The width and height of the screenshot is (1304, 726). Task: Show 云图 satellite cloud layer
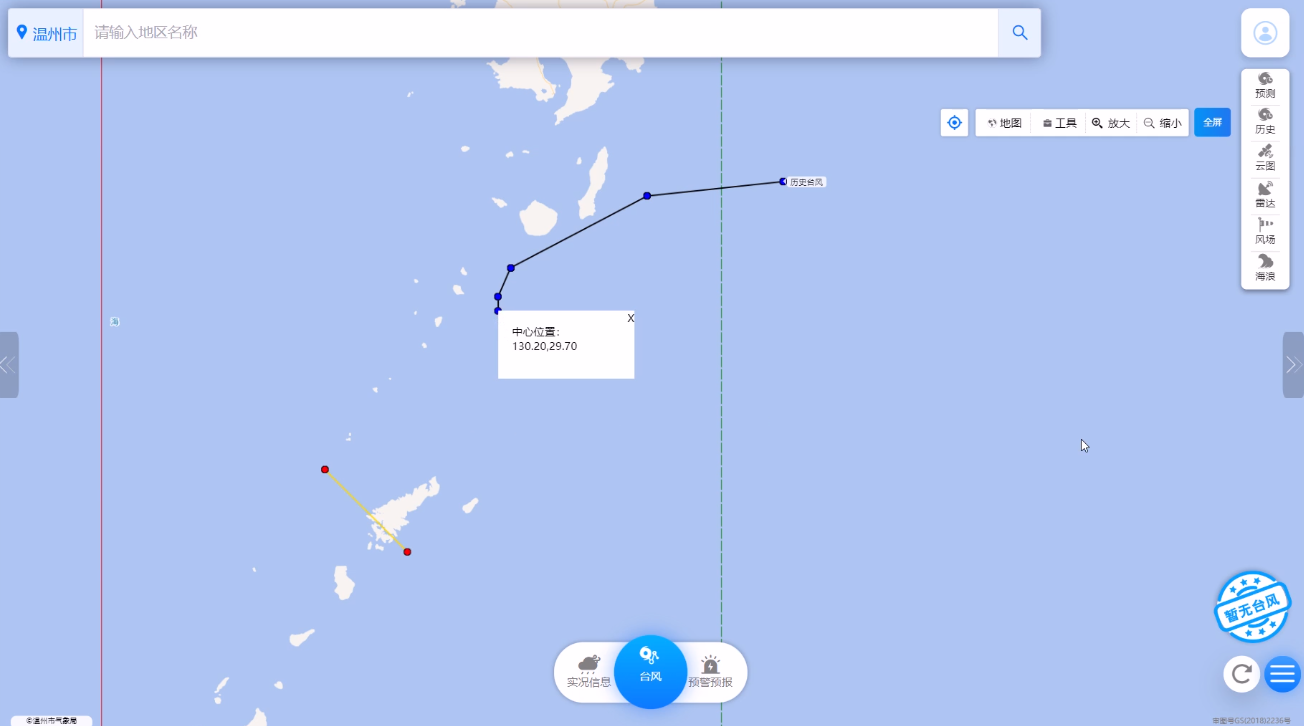[1265, 158]
